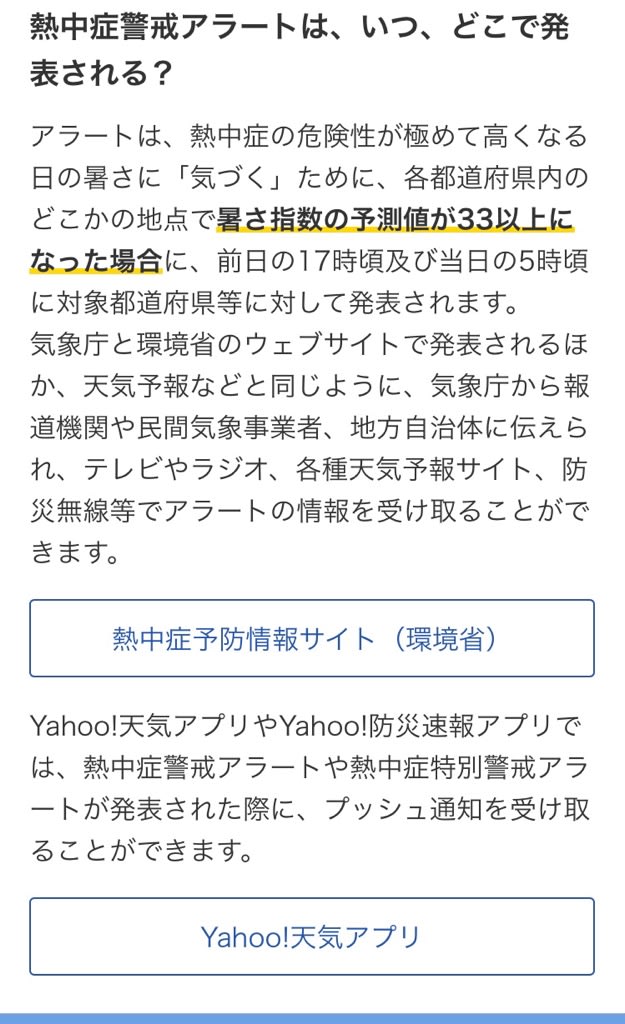The width and height of the screenshot is (625, 1024).
Task: Tap the Yahoo!天気アプリ button
Action: 312,937
